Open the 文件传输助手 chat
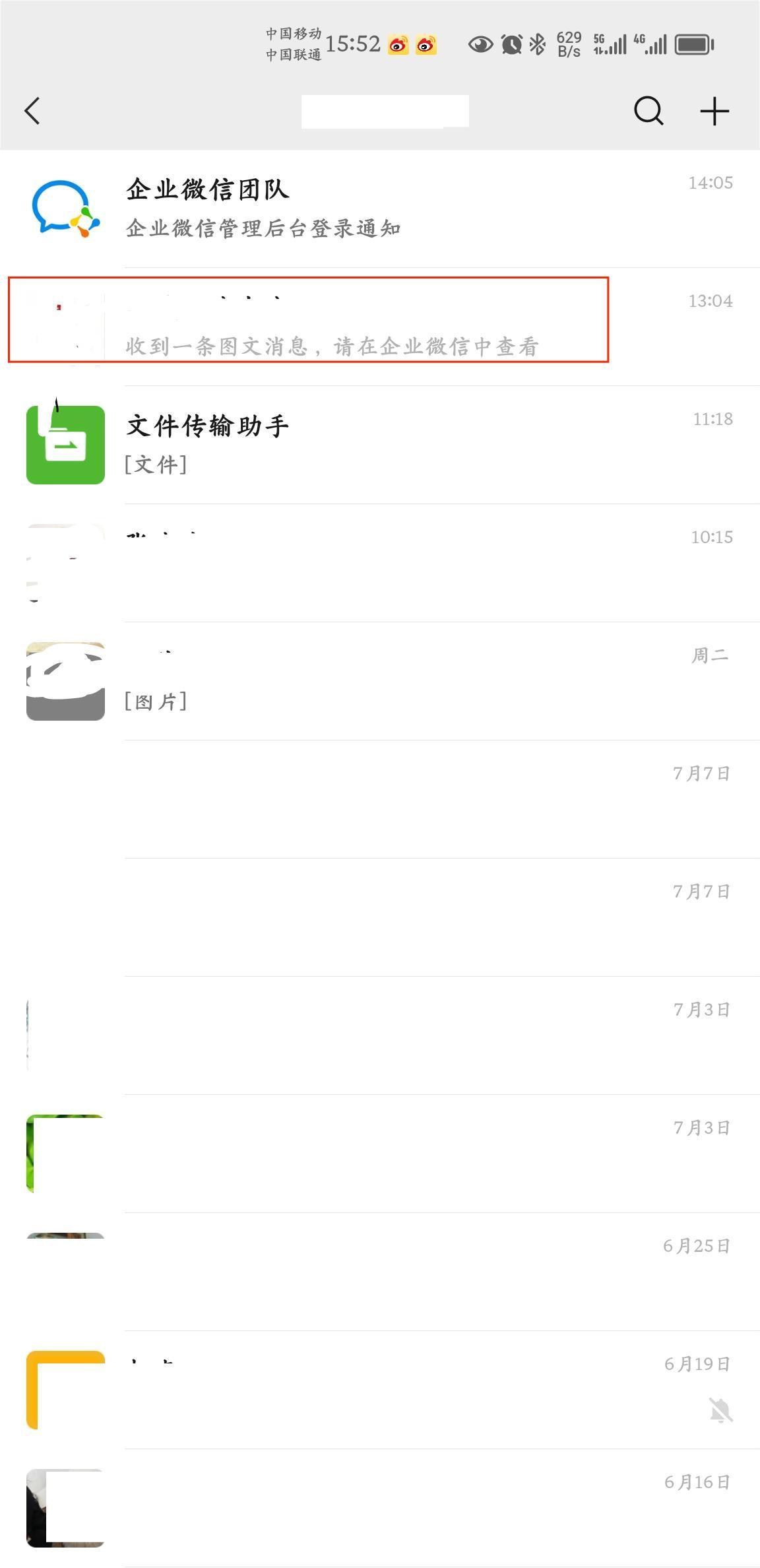The height and width of the screenshot is (1568, 760). pyautogui.click(x=380, y=445)
